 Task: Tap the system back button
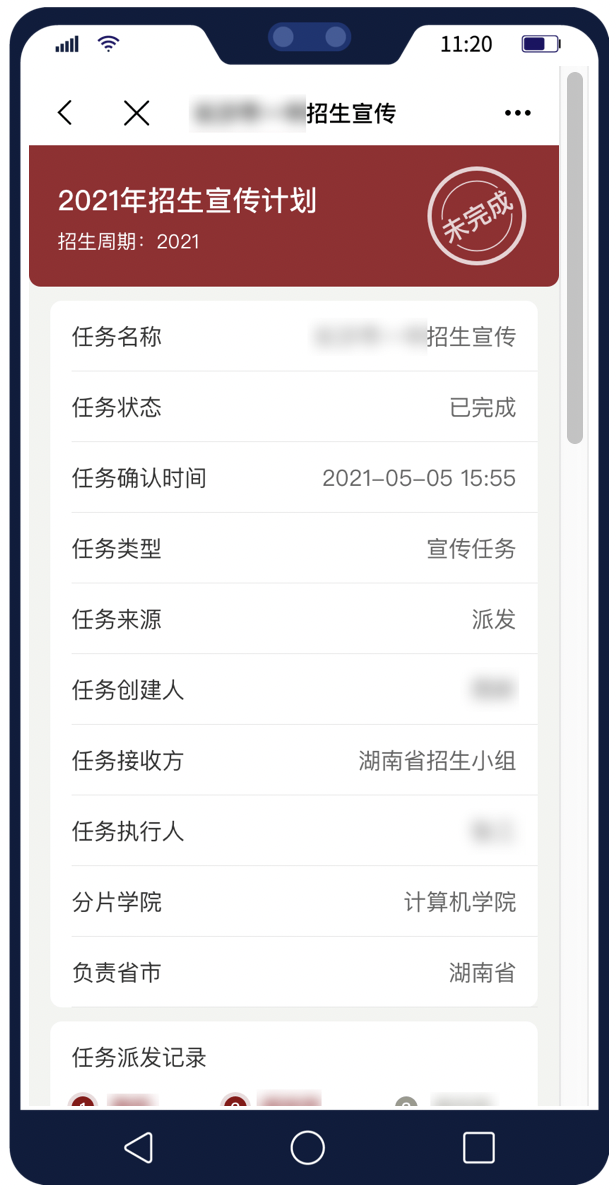click(x=138, y=1147)
